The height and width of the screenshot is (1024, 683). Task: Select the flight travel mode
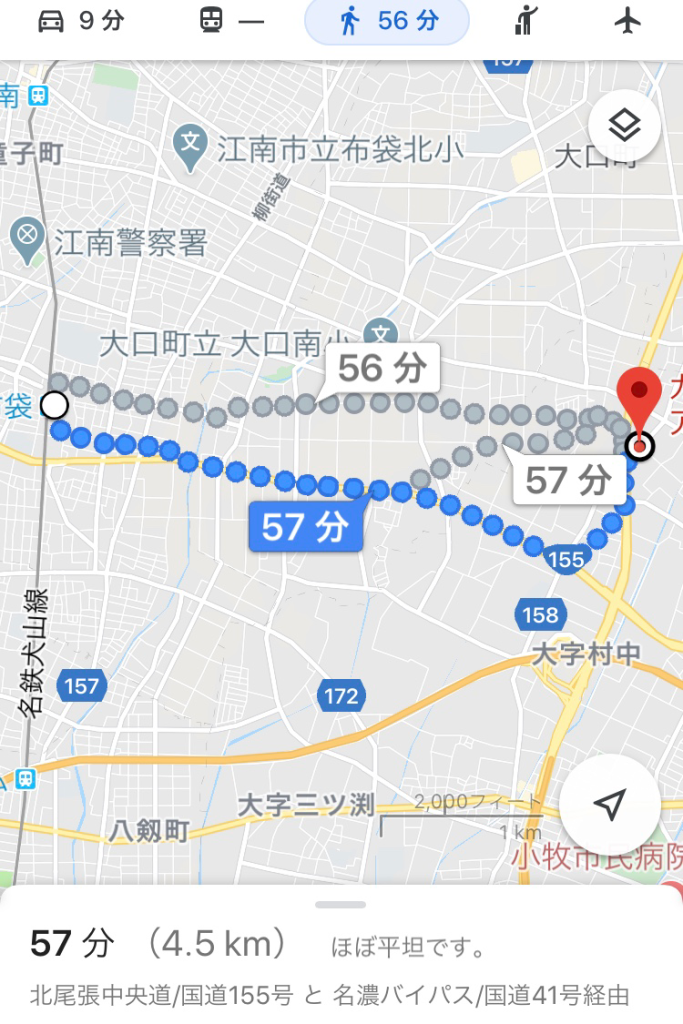tap(627, 22)
